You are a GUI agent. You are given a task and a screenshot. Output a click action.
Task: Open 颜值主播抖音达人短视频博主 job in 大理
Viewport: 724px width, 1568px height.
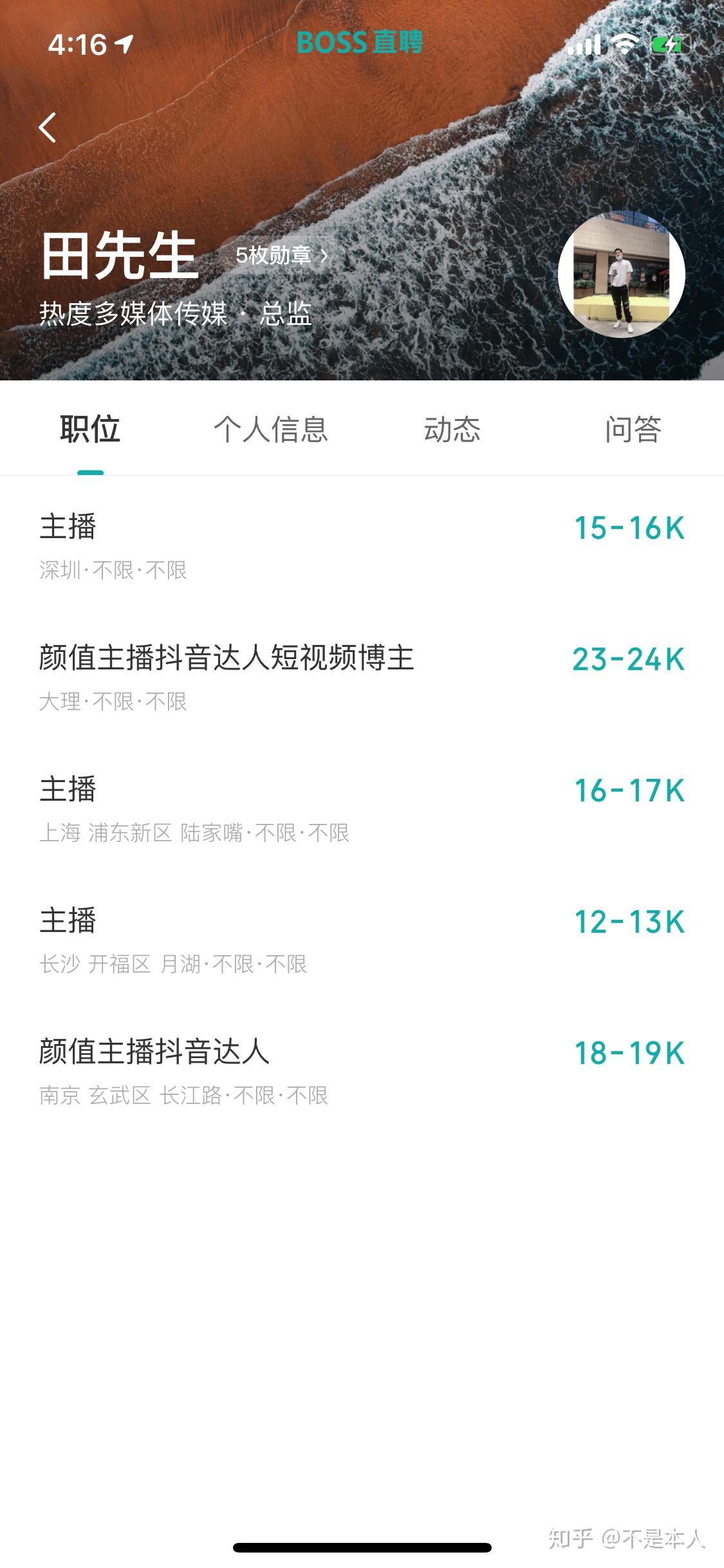[x=362, y=678]
